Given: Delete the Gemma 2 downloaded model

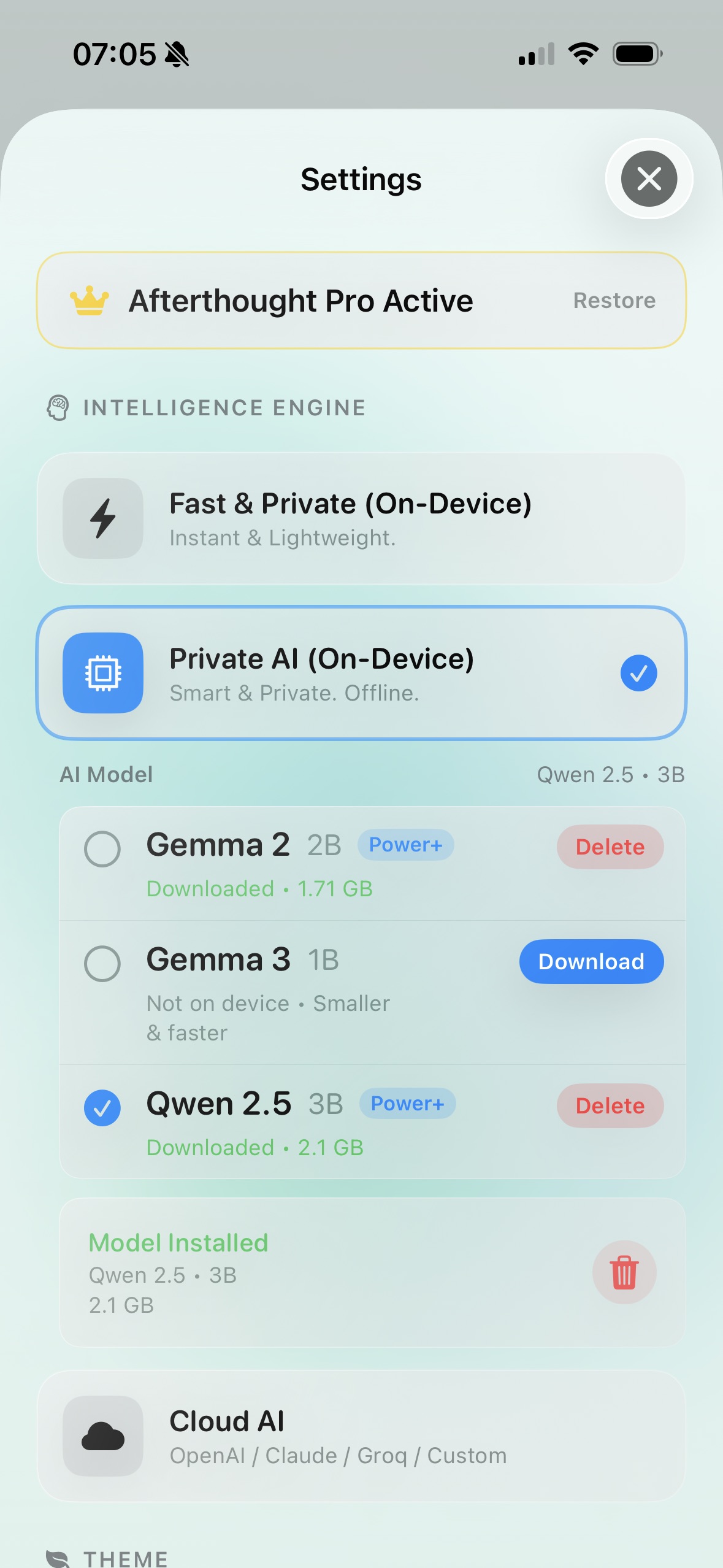Looking at the screenshot, I should click(x=610, y=847).
